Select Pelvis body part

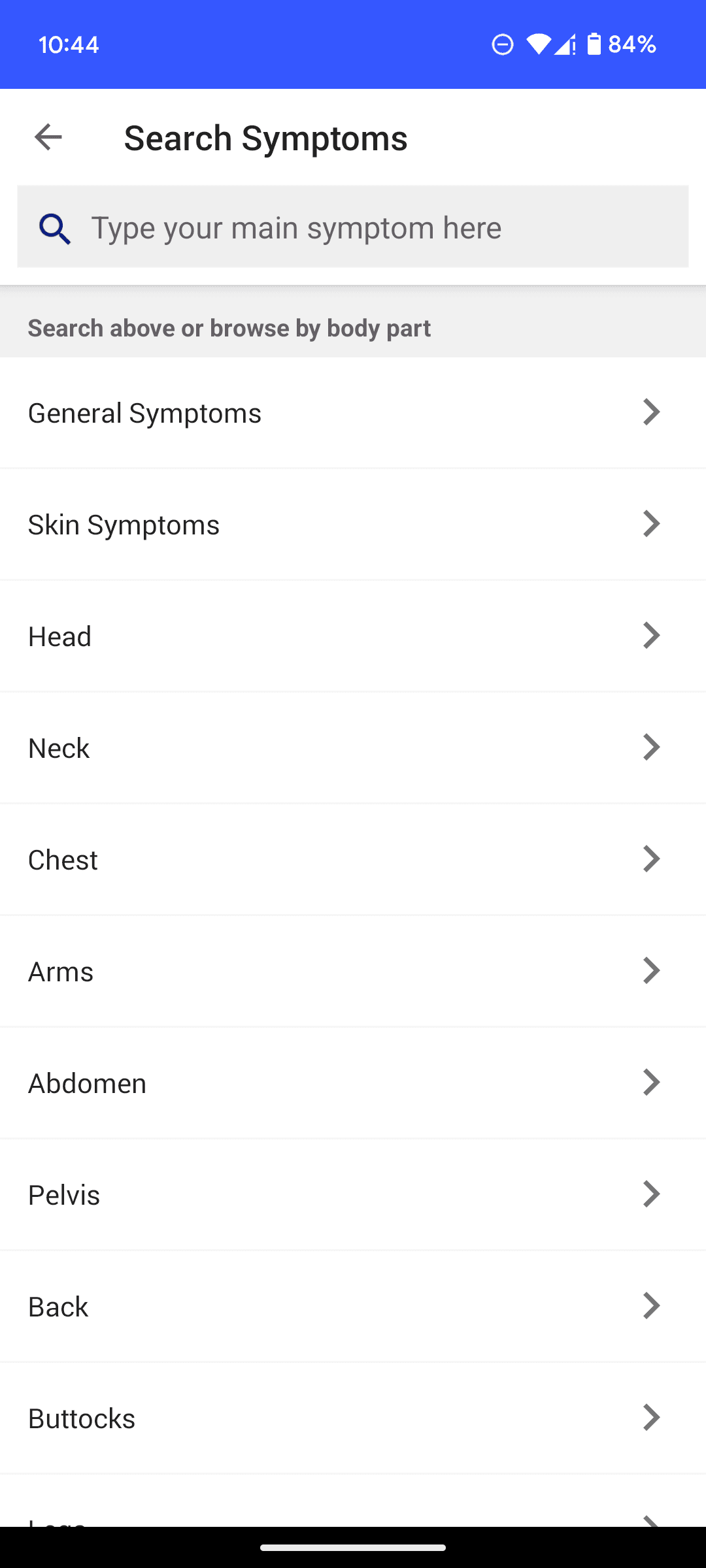353,1195
